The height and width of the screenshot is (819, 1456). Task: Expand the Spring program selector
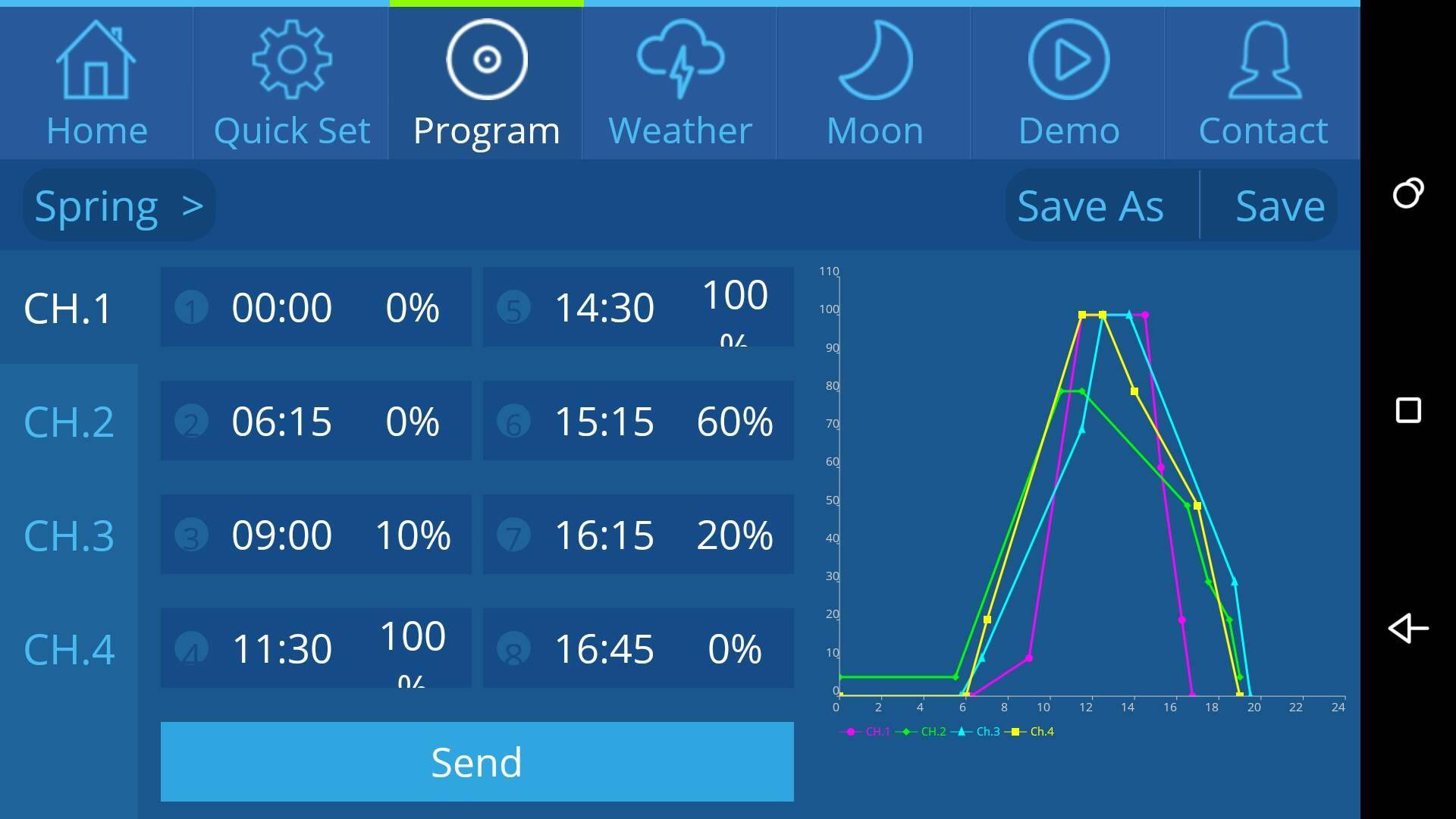(x=119, y=206)
